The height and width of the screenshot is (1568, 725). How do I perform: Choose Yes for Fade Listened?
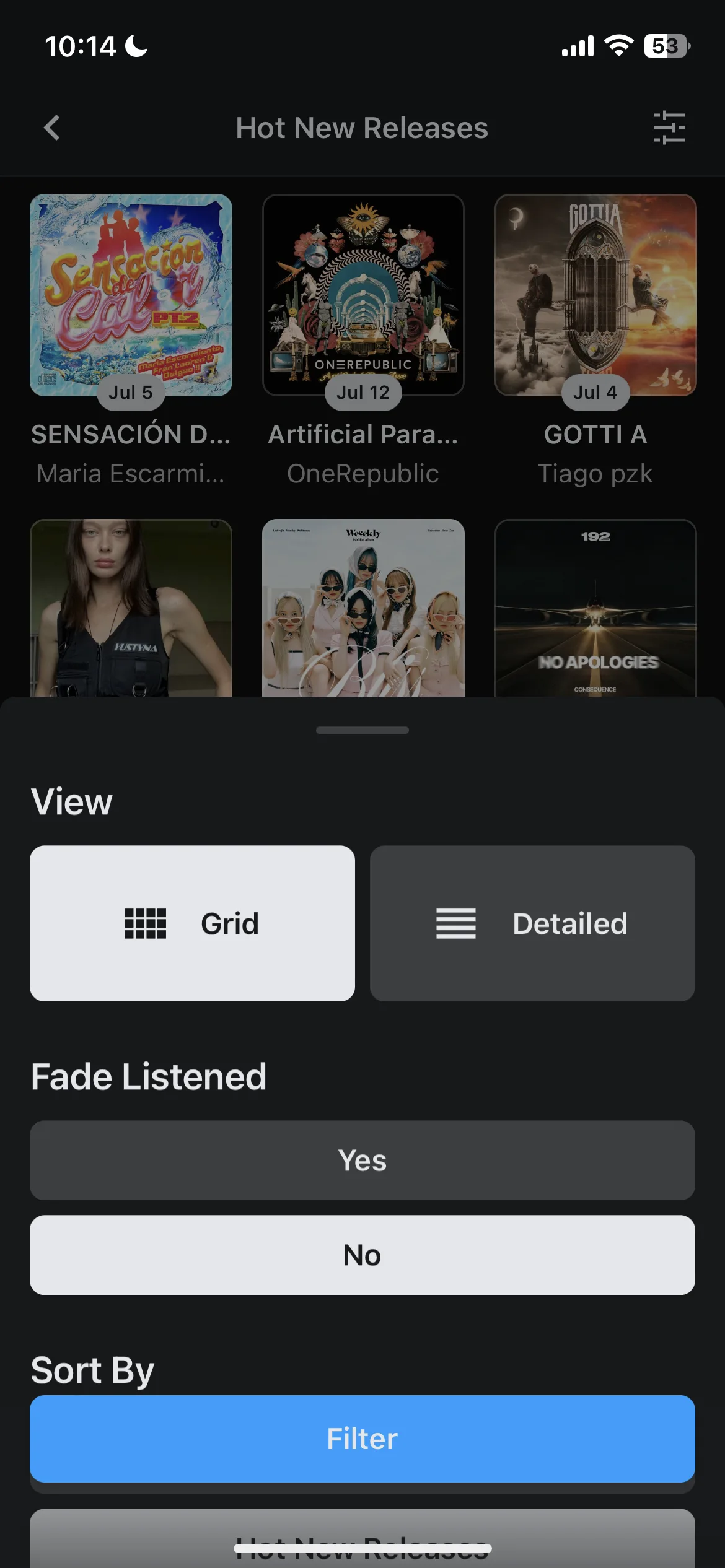362,1160
